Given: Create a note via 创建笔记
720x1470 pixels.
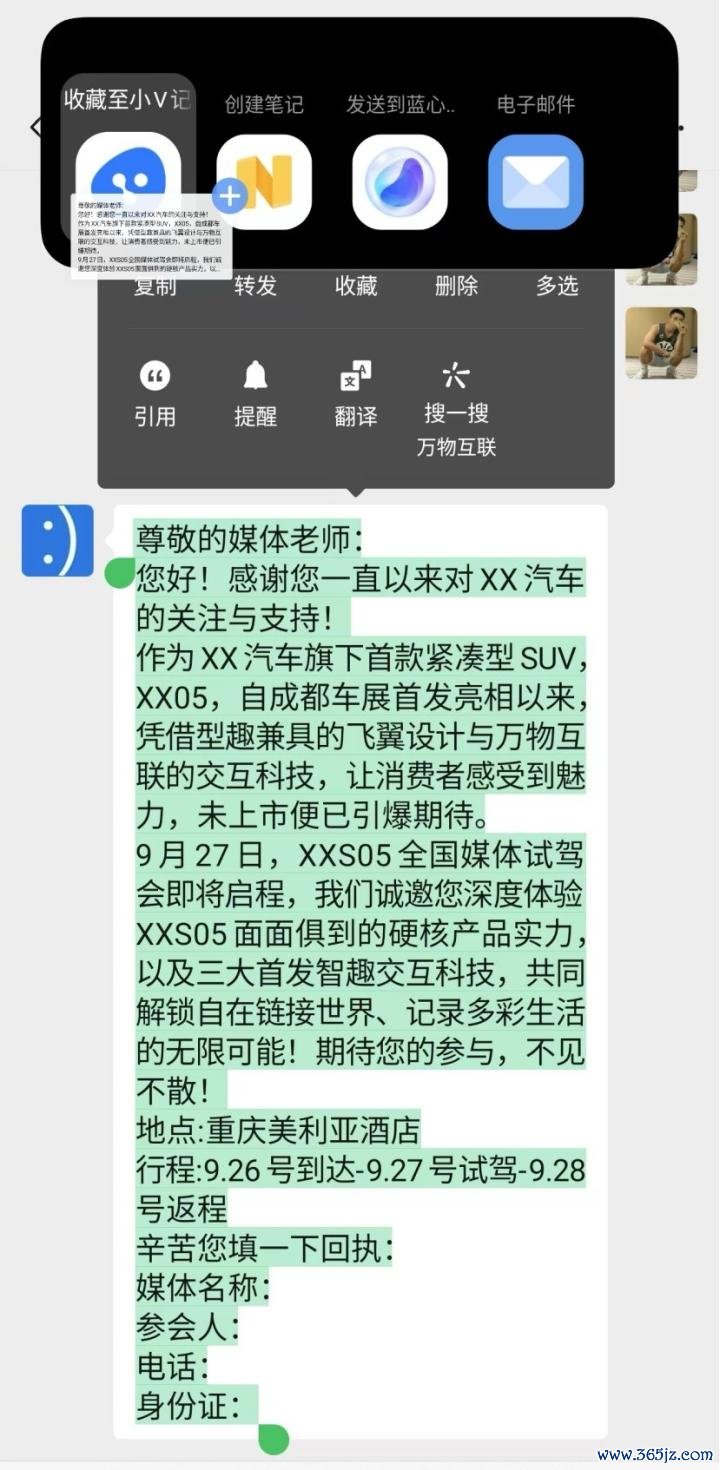Looking at the screenshot, I should point(264,181).
